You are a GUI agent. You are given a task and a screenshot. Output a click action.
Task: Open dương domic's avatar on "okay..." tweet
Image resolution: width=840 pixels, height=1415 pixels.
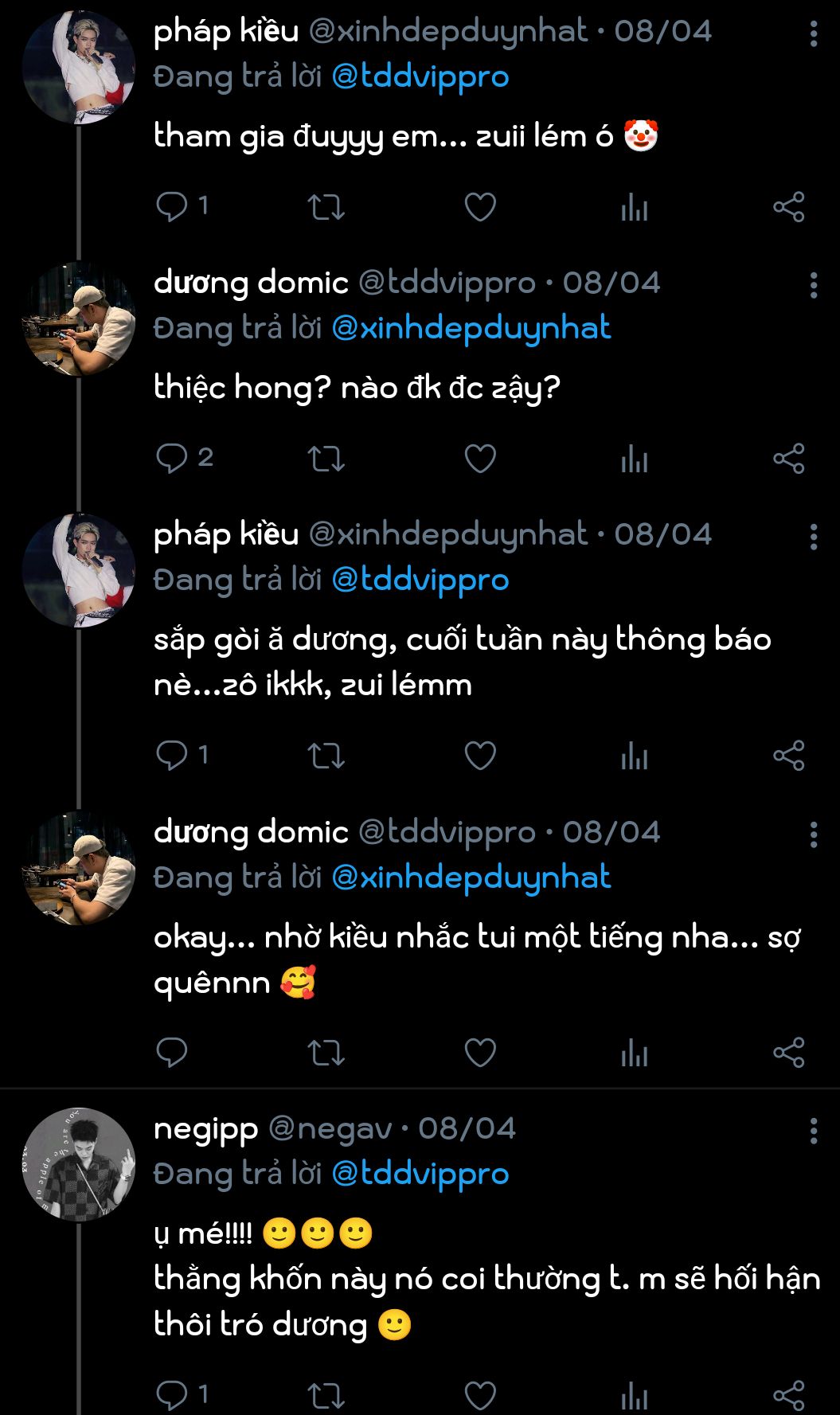78,868
